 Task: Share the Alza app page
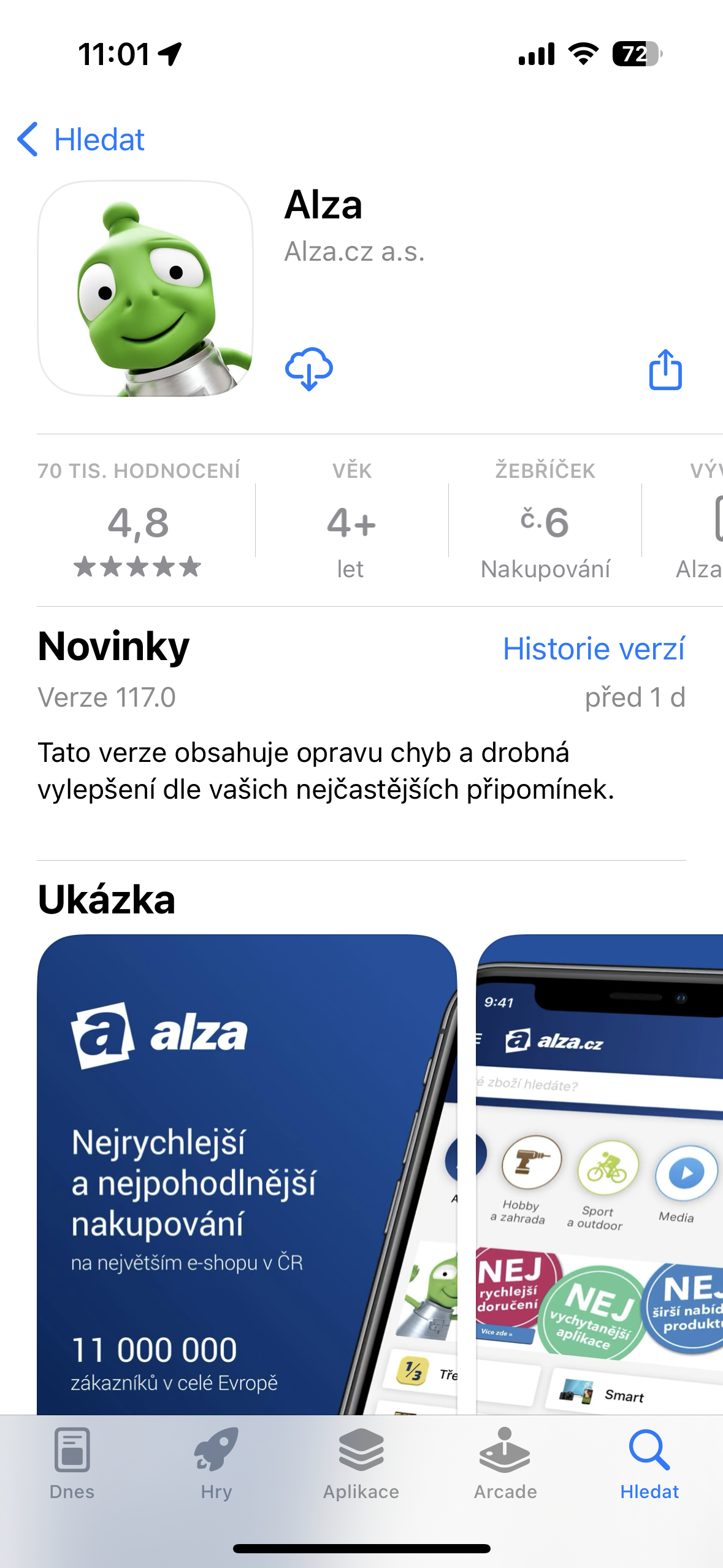pos(665,369)
